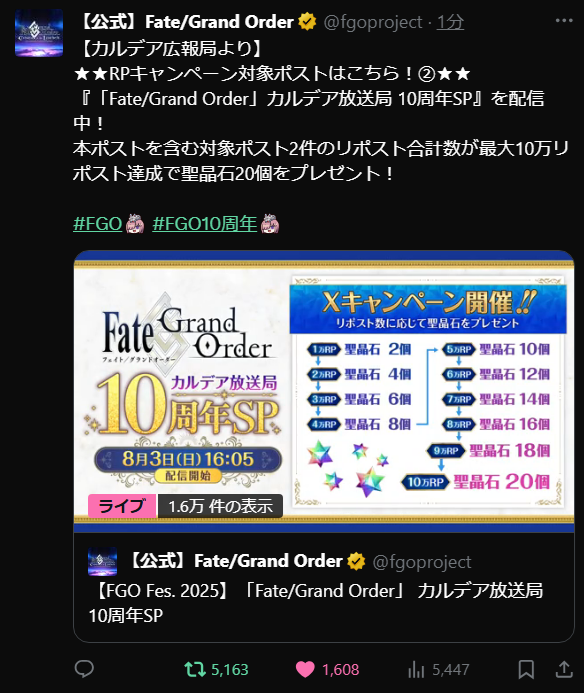The image size is (584, 693).
Task: Bookmark this post
Action: coord(526,670)
